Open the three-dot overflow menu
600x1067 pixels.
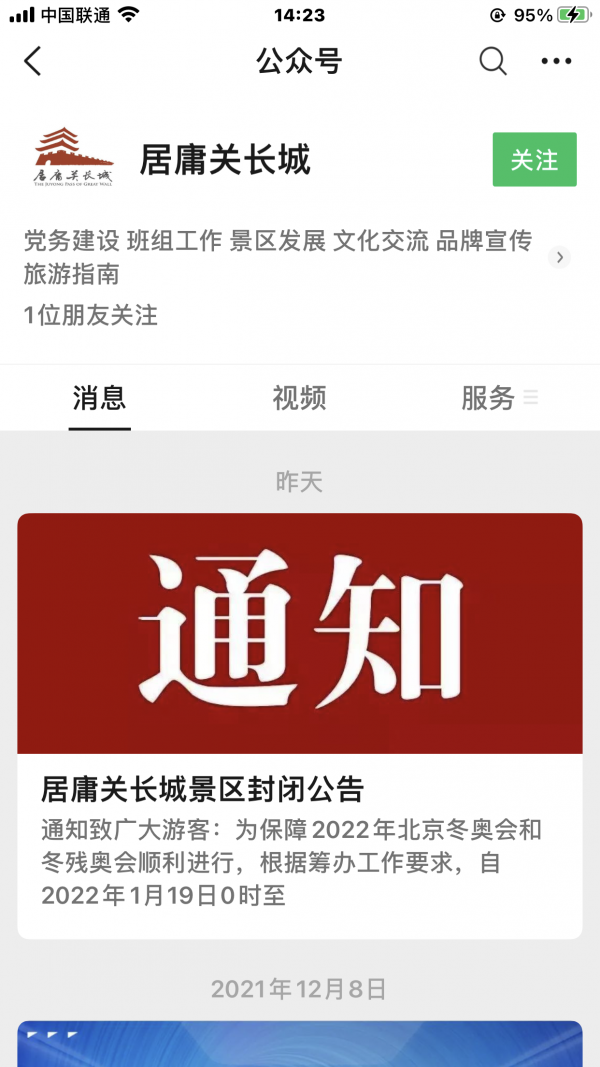pyautogui.click(x=556, y=62)
